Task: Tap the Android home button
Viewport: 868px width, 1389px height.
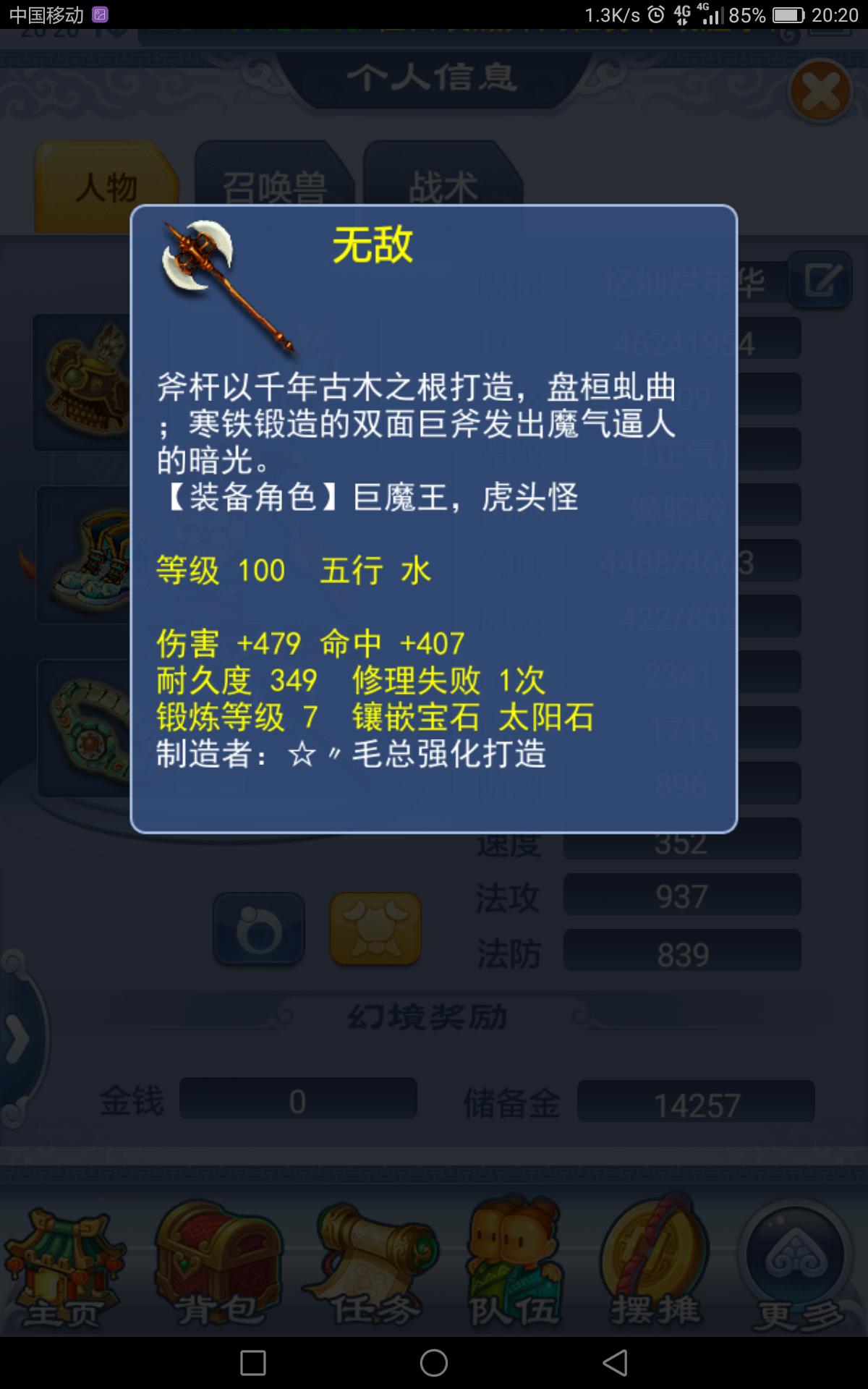Action: pyautogui.click(x=434, y=1363)
